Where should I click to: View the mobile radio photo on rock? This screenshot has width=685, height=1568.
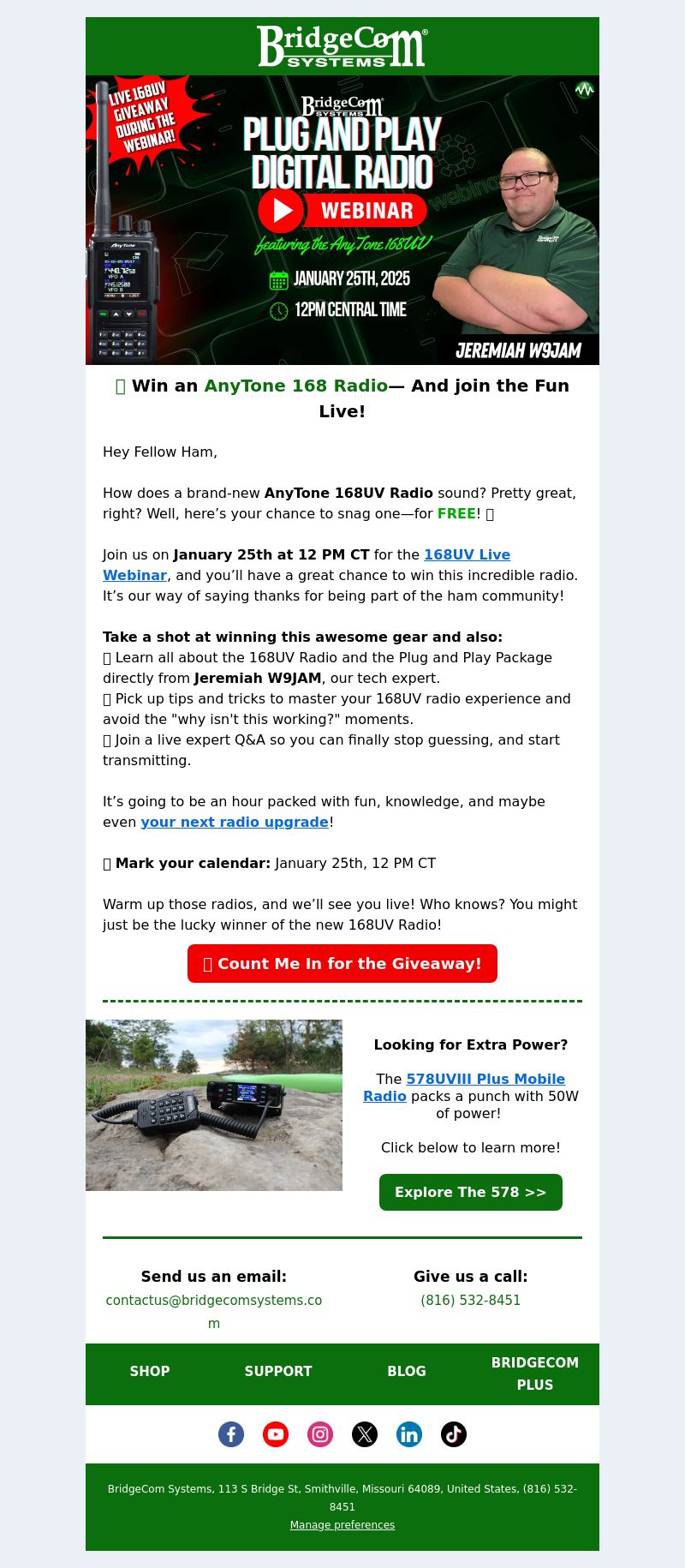click(x=214, y=1105)
